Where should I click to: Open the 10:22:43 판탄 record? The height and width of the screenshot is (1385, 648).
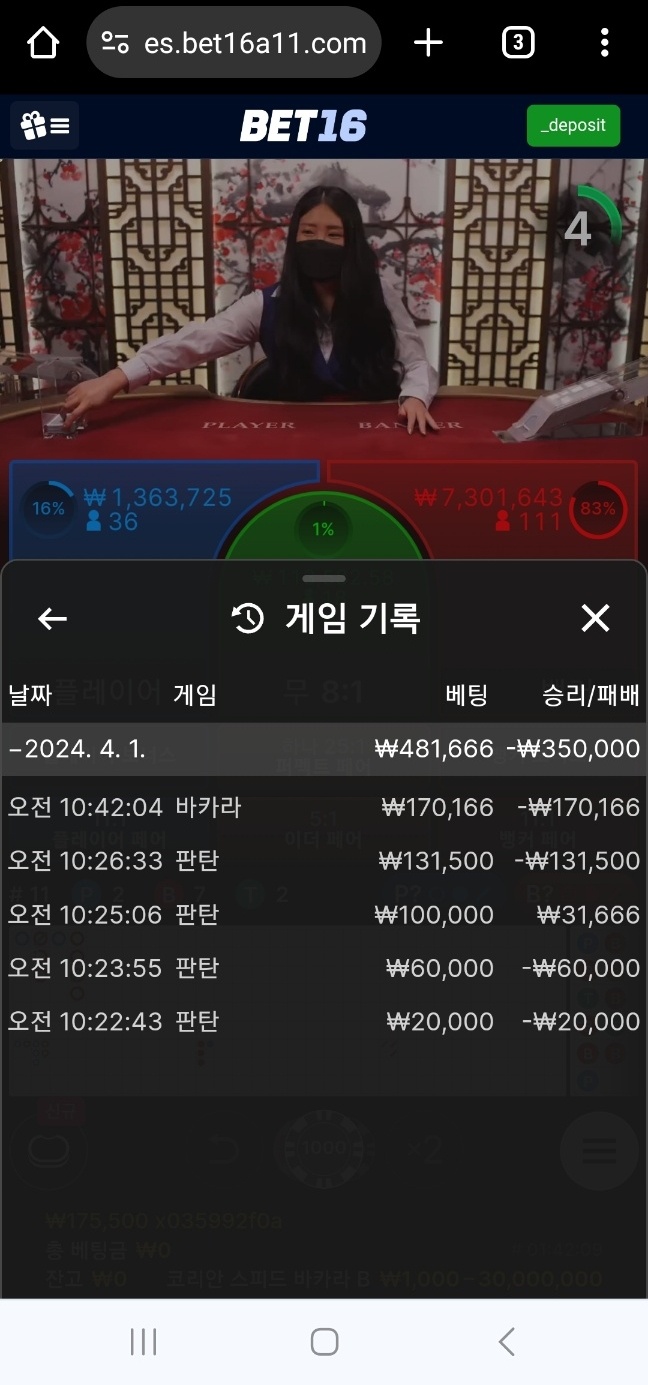pyautogui.click(x=322, y=1021)
